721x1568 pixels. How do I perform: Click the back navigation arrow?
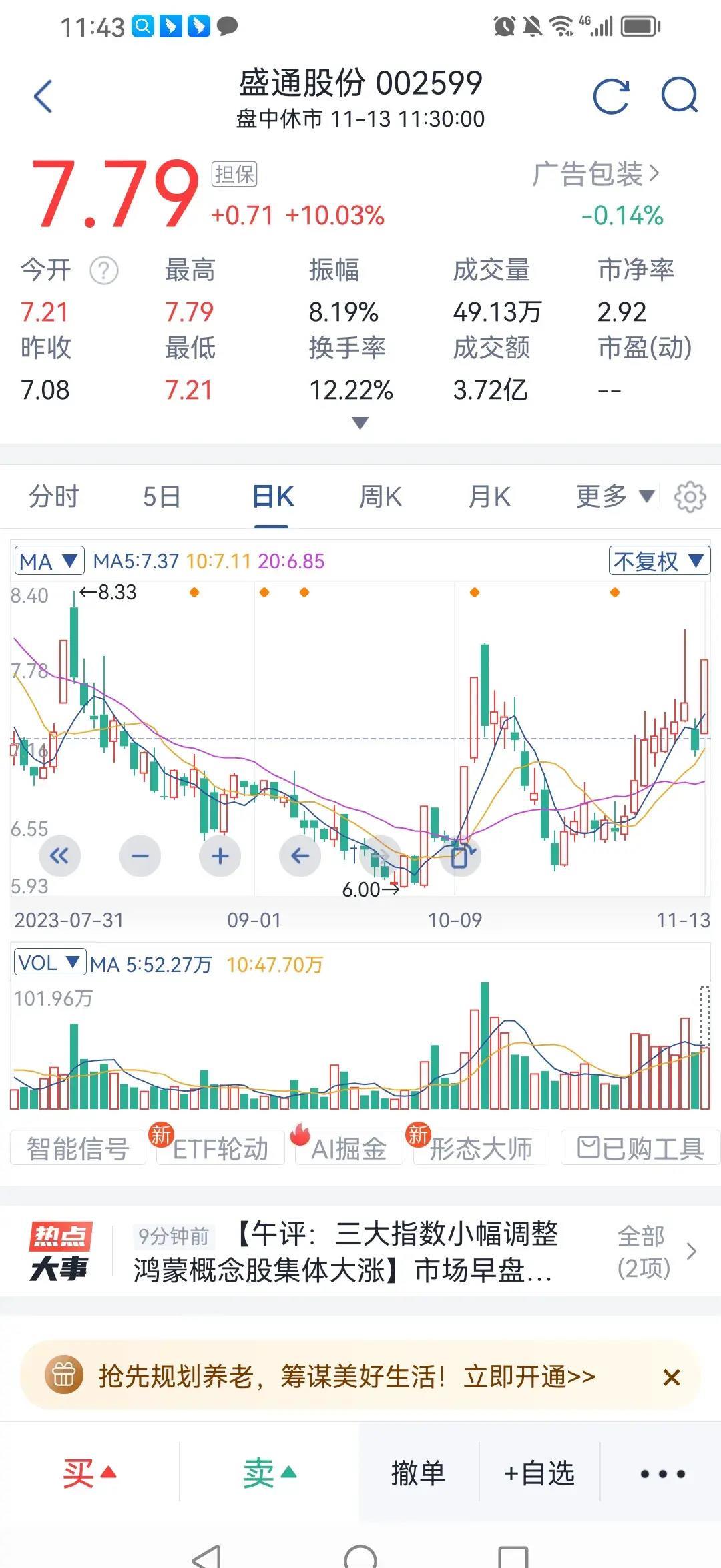pos(42,95)
